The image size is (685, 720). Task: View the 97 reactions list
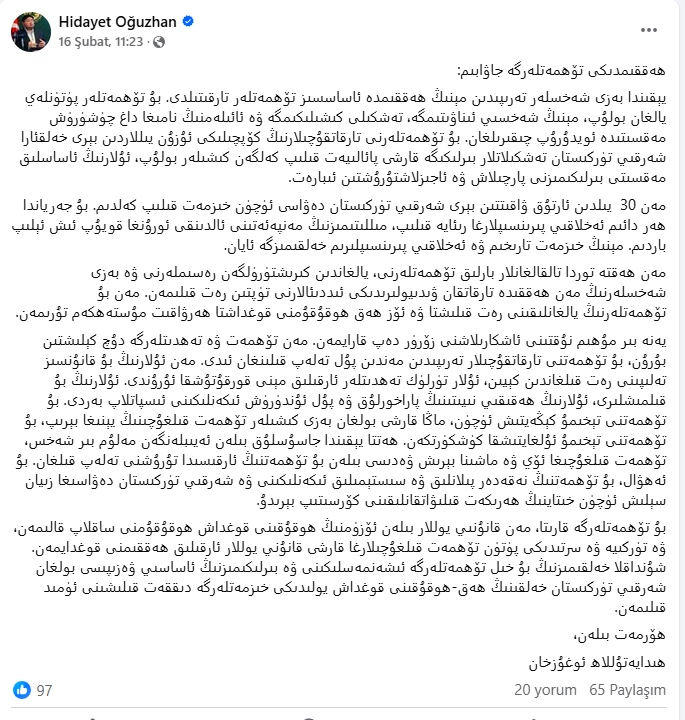click(44, 690)
